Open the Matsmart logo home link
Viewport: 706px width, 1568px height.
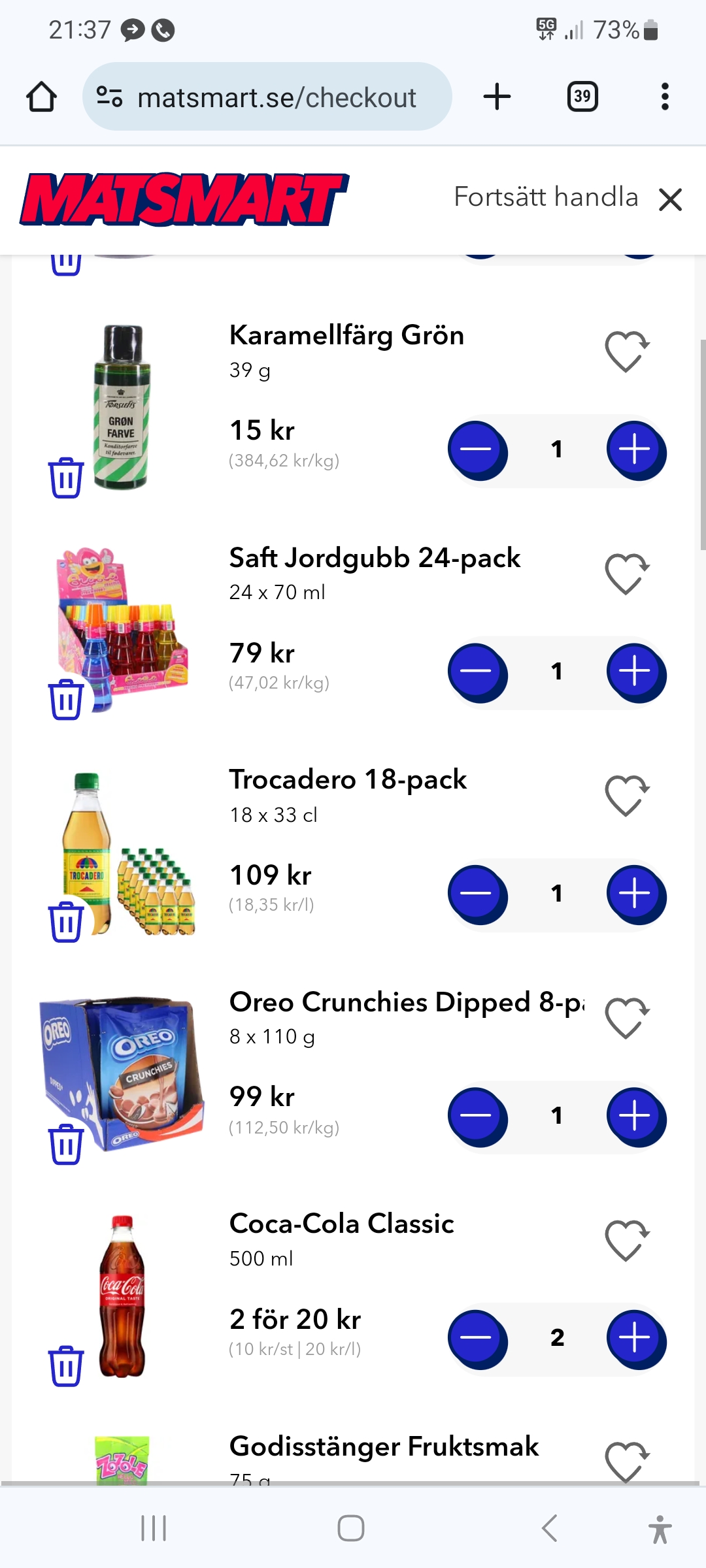(184, 199)
